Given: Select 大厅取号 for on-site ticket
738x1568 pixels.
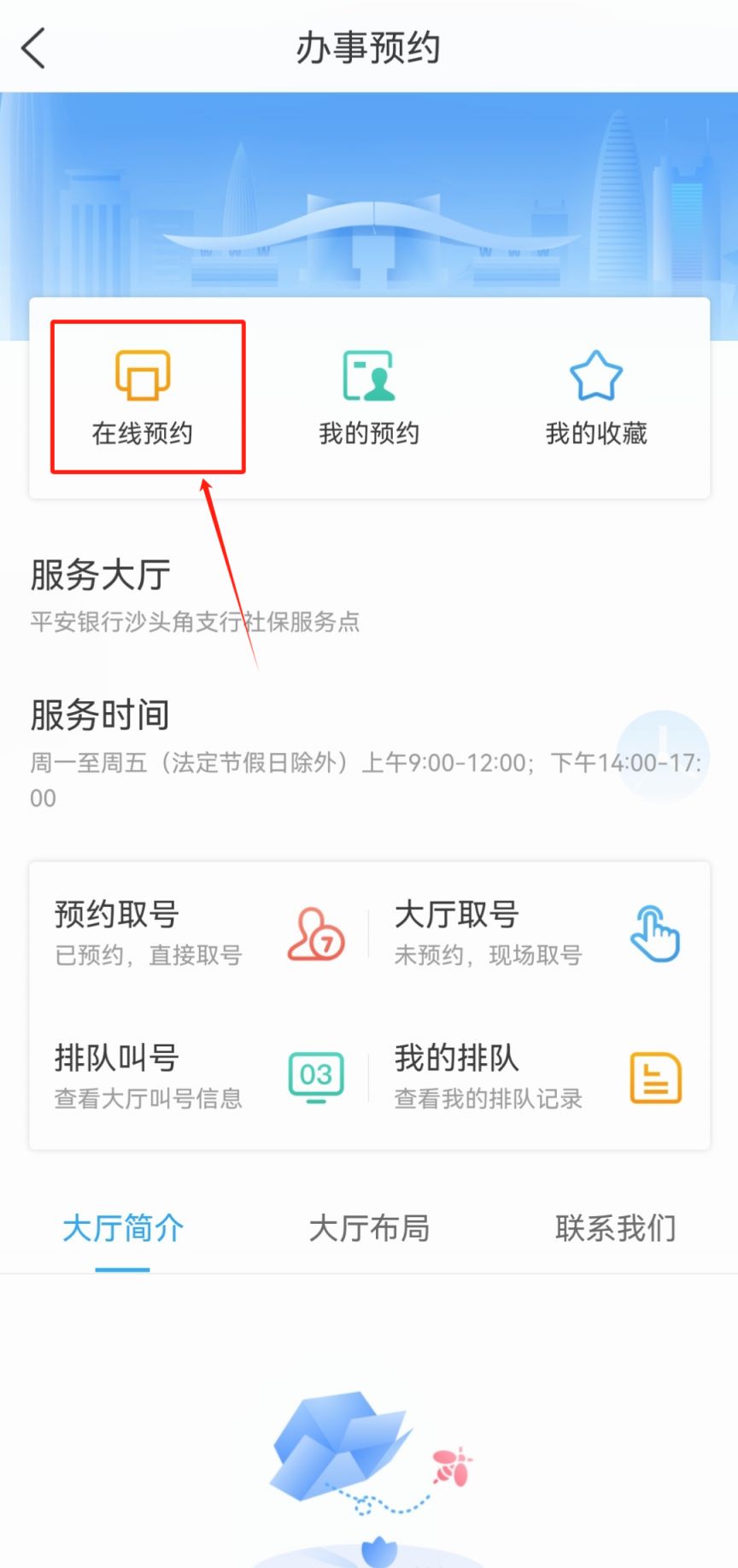Looking at the screenshot, I should pyautogui.click(x=538, y=933).
